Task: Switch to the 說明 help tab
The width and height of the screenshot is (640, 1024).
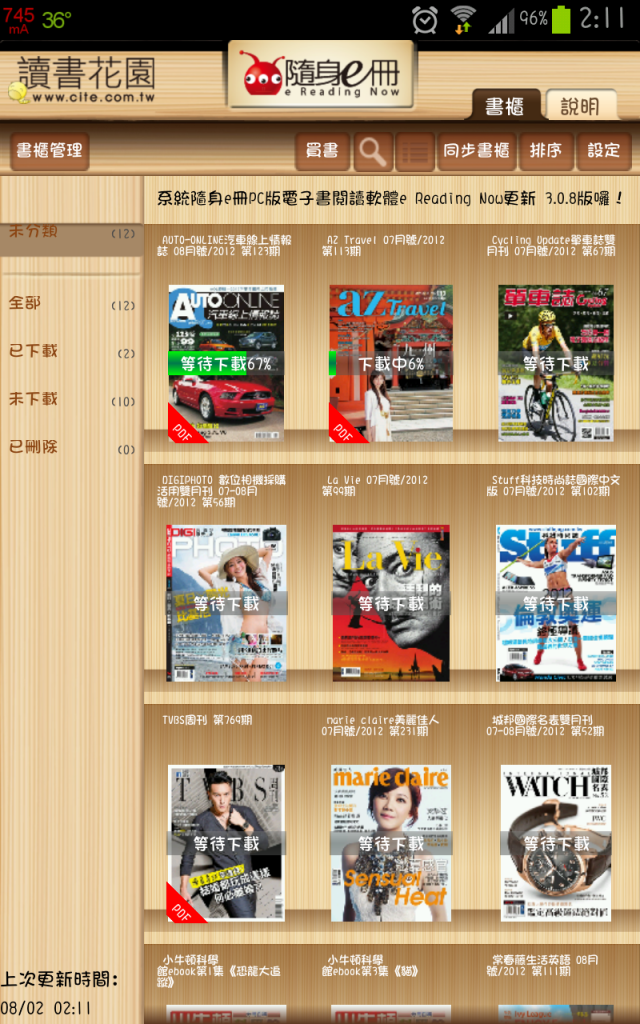Action: coord(580,106)
